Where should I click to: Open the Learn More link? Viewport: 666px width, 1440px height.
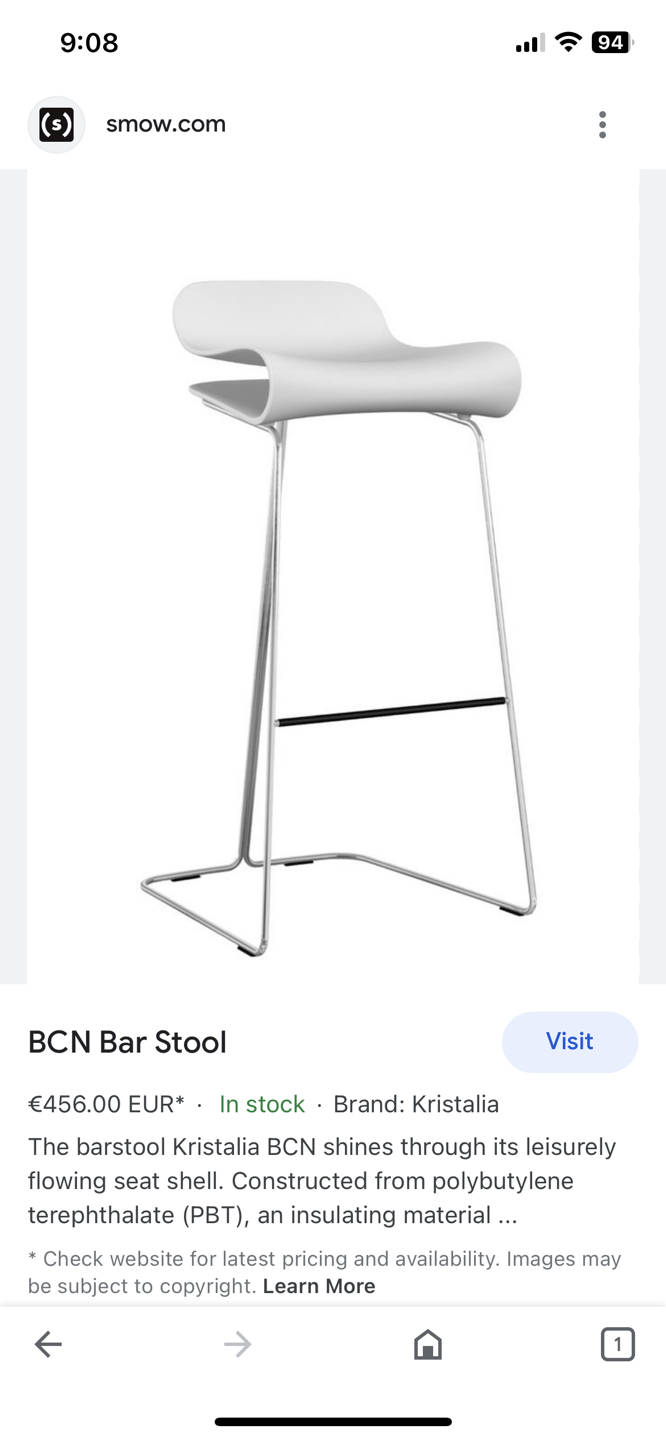[318, 1286]
